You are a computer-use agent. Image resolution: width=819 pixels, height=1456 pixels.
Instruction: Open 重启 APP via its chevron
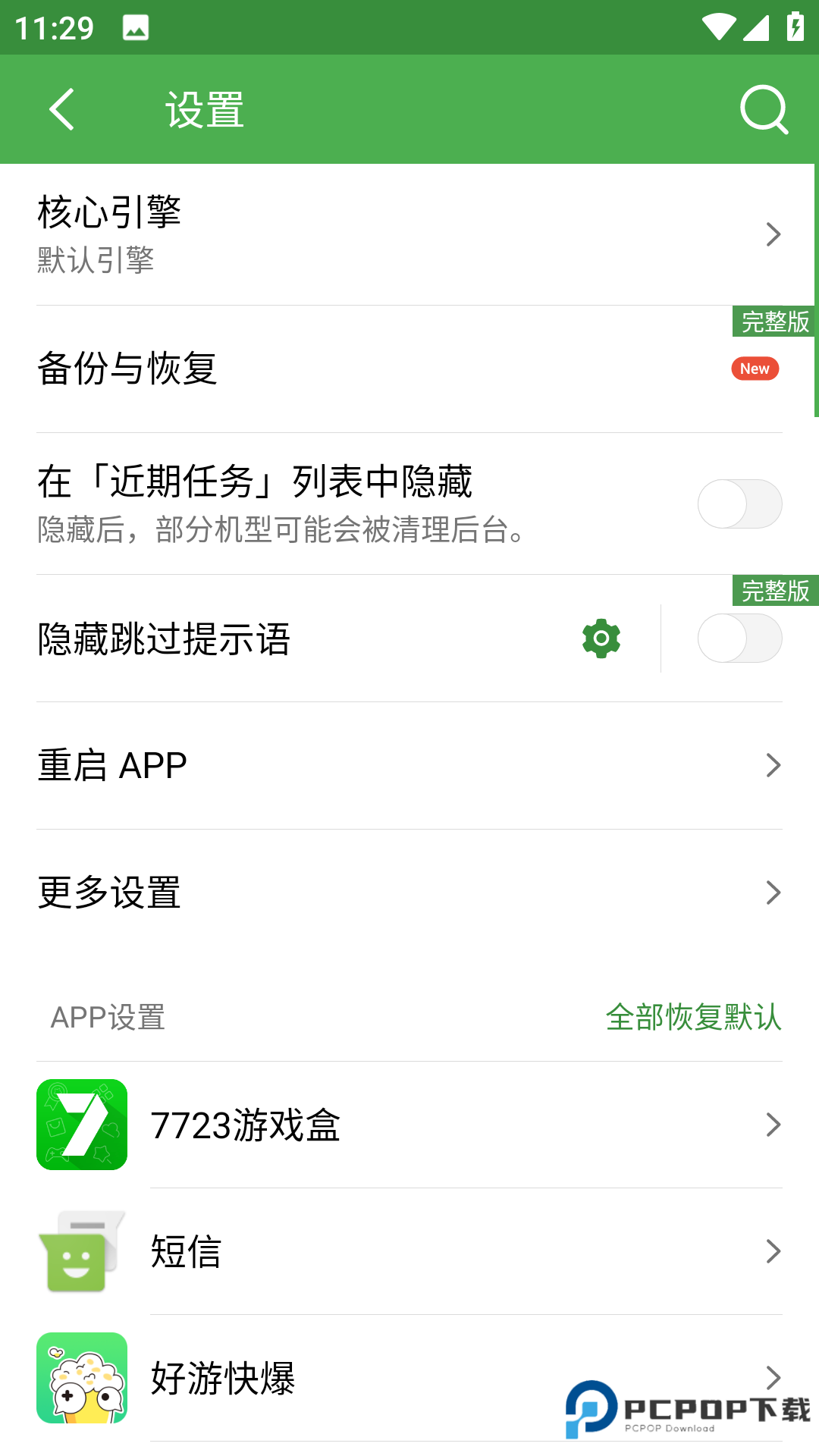click(x=773, y=764)
